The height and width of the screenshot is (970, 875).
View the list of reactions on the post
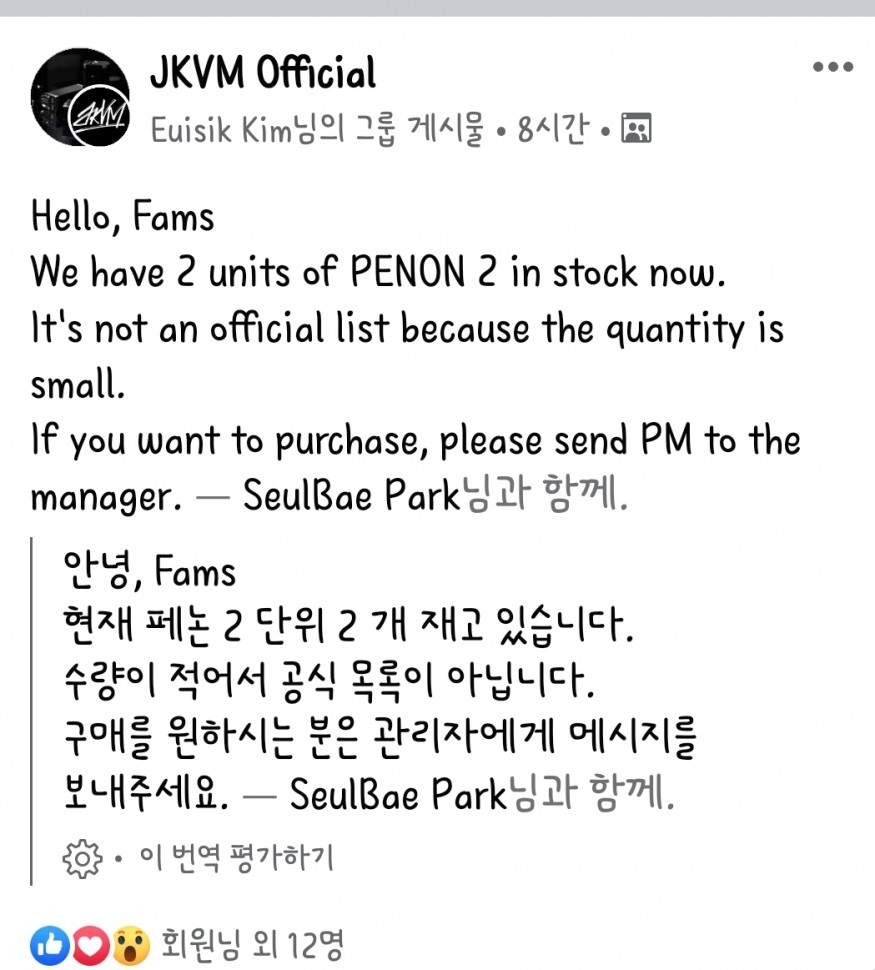click(190, 943)
